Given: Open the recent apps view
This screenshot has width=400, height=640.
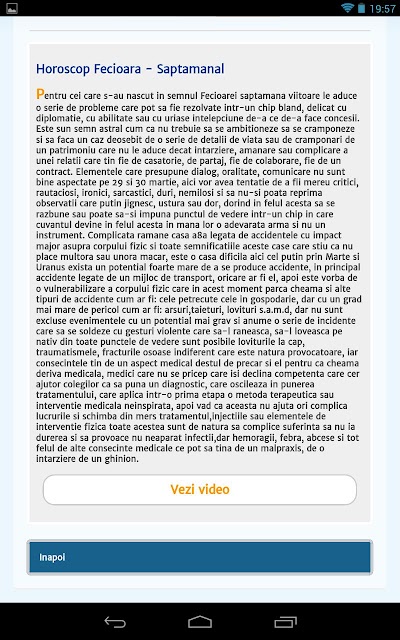Looking at the screenshot, I should point(285,622).
